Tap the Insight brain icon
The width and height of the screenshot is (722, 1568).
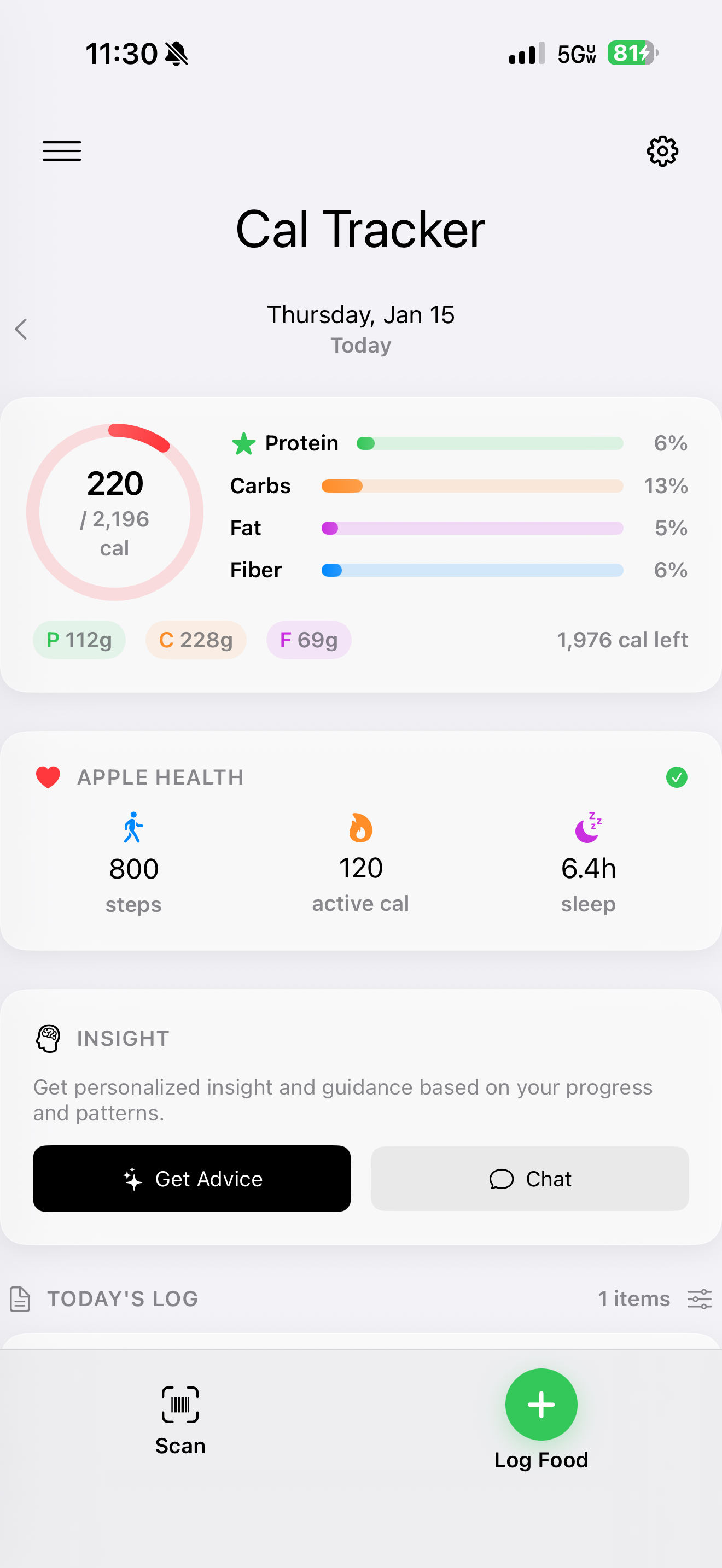click(49, 1038)
